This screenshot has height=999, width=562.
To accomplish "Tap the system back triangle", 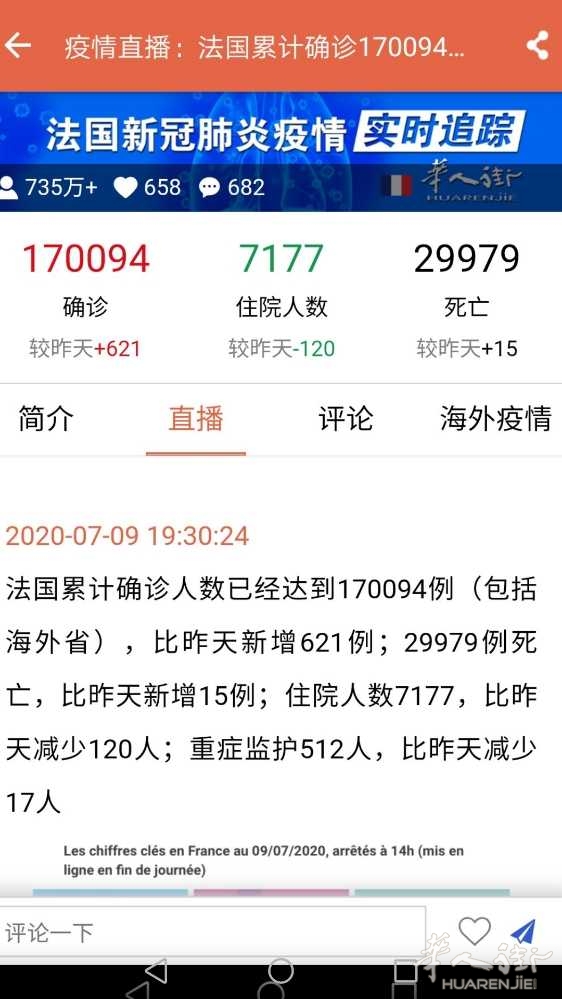I will tap(155, 972).
